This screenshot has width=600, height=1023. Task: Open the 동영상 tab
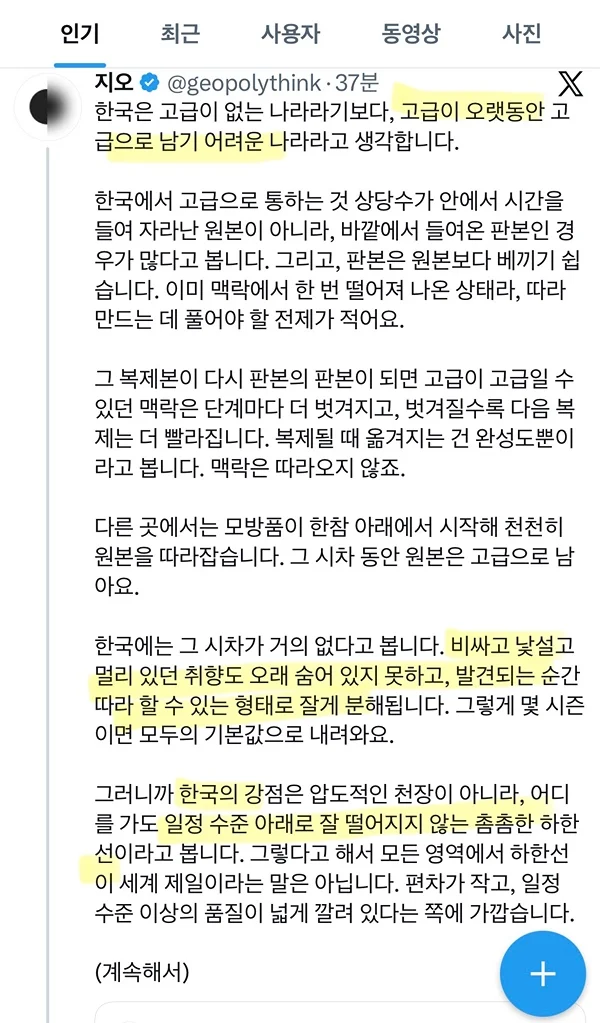411,33
